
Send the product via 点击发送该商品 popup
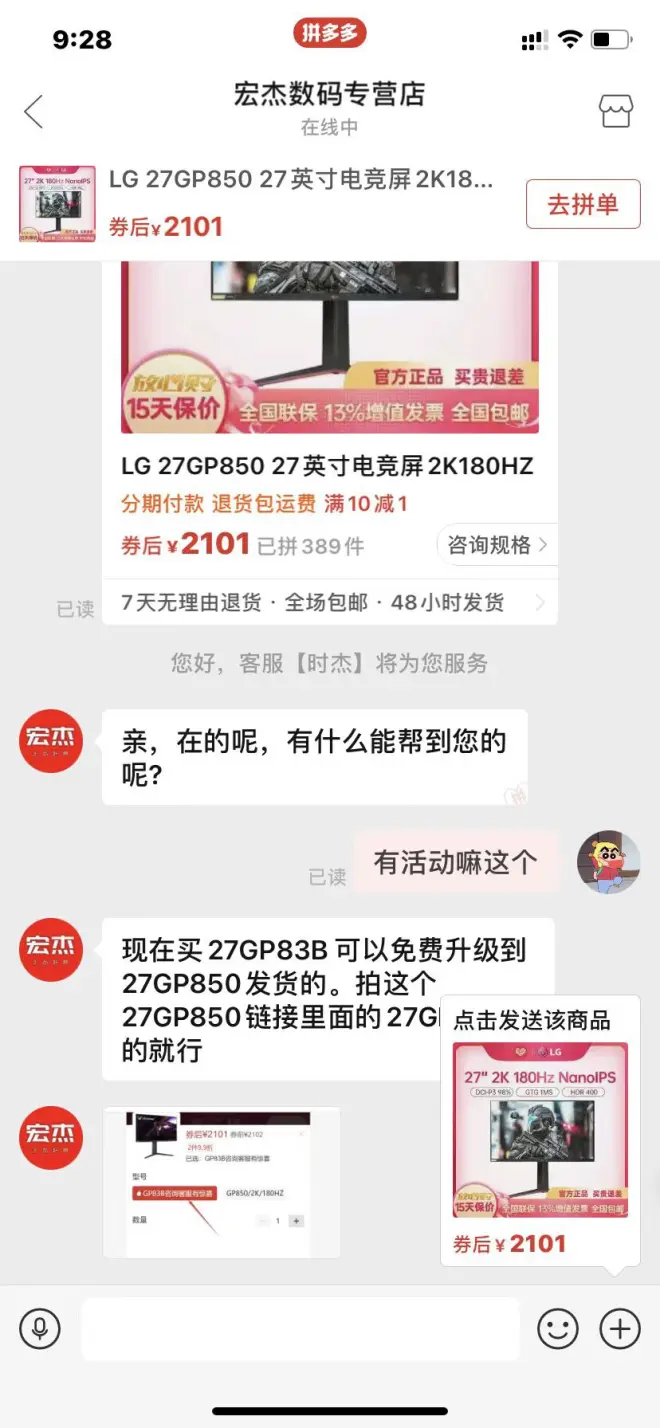coord(540,1130)
